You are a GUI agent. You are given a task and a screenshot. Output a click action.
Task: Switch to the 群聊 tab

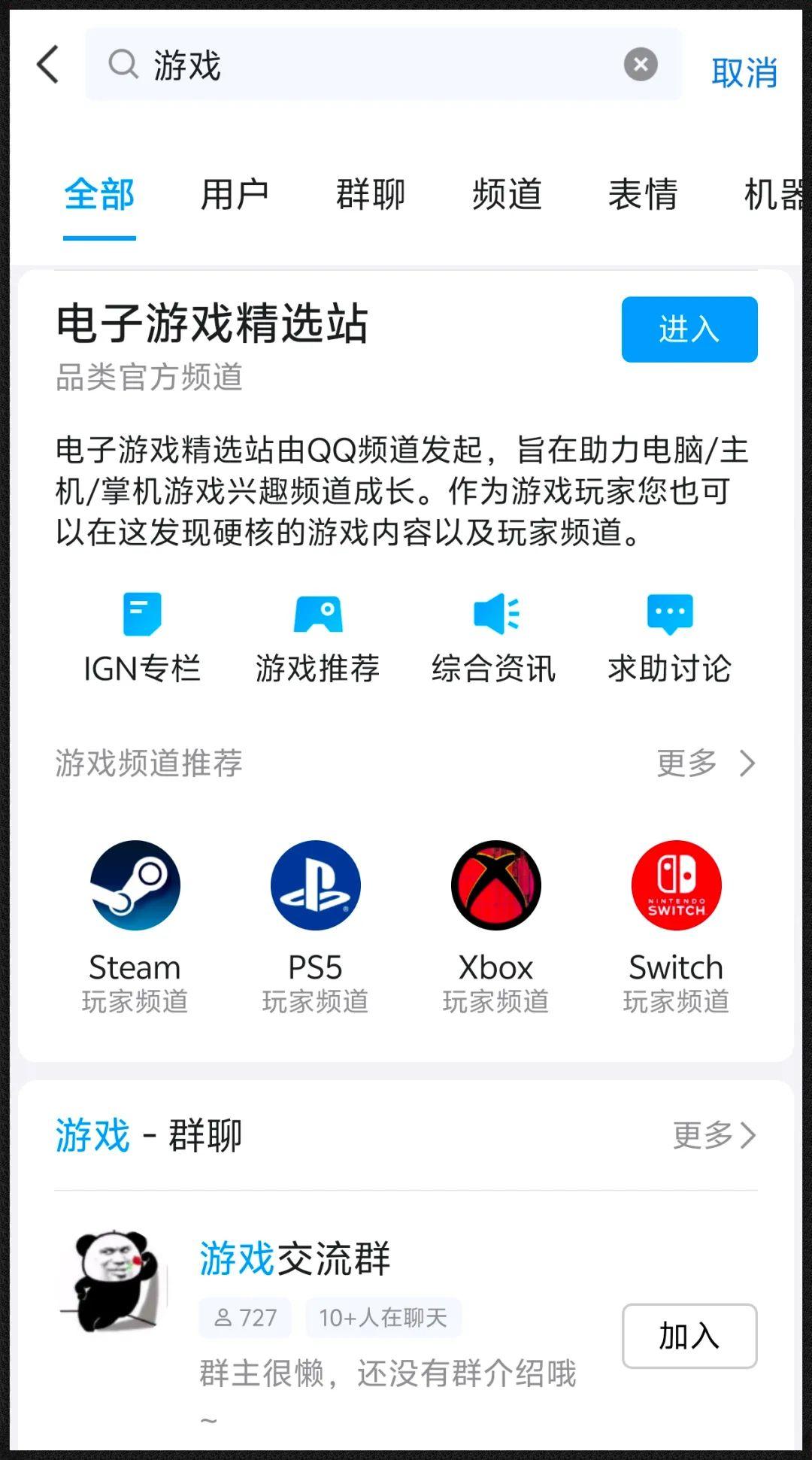coord(371,195)
